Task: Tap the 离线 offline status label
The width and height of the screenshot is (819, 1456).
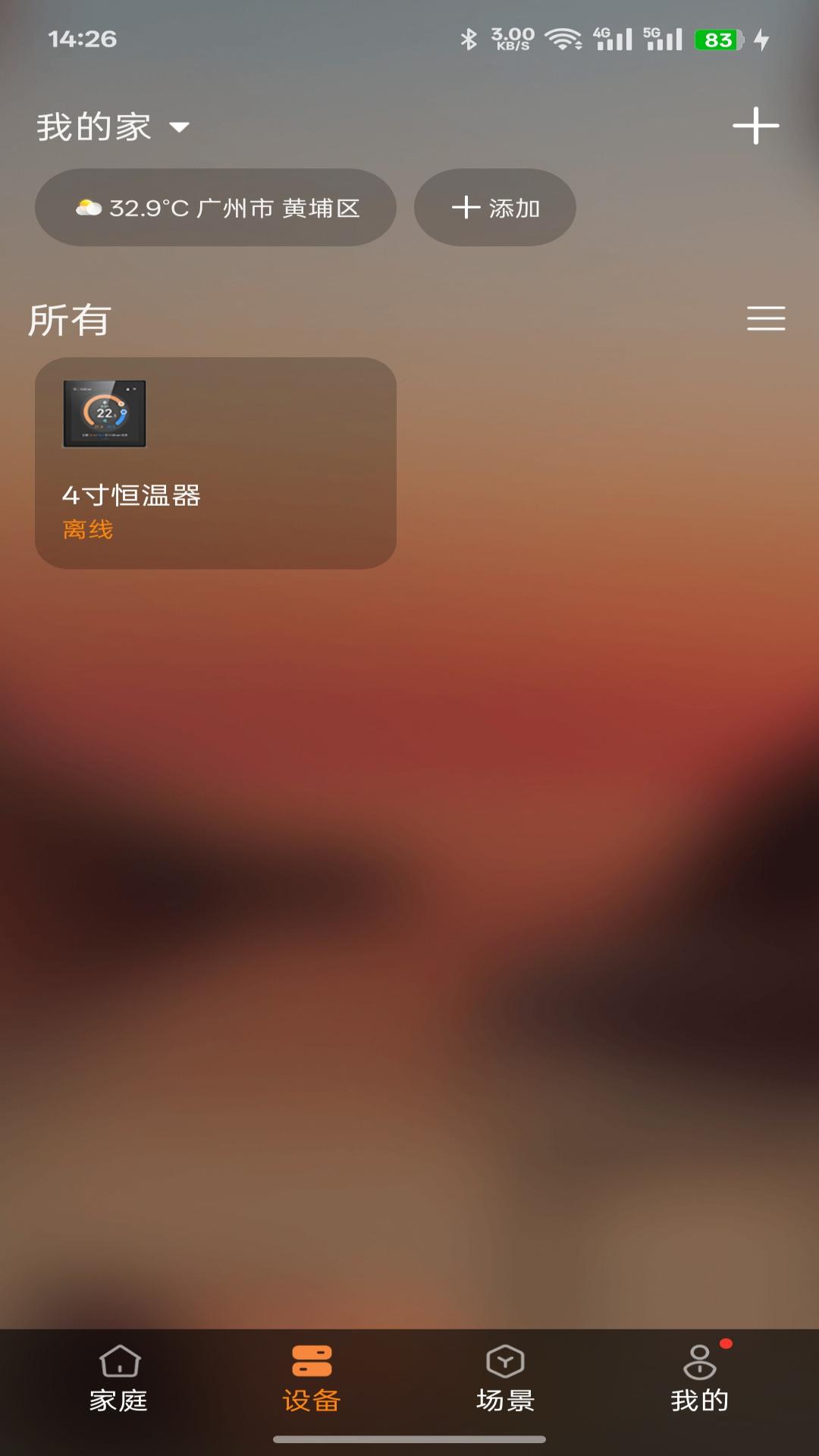Action: (x=89, y=531)
